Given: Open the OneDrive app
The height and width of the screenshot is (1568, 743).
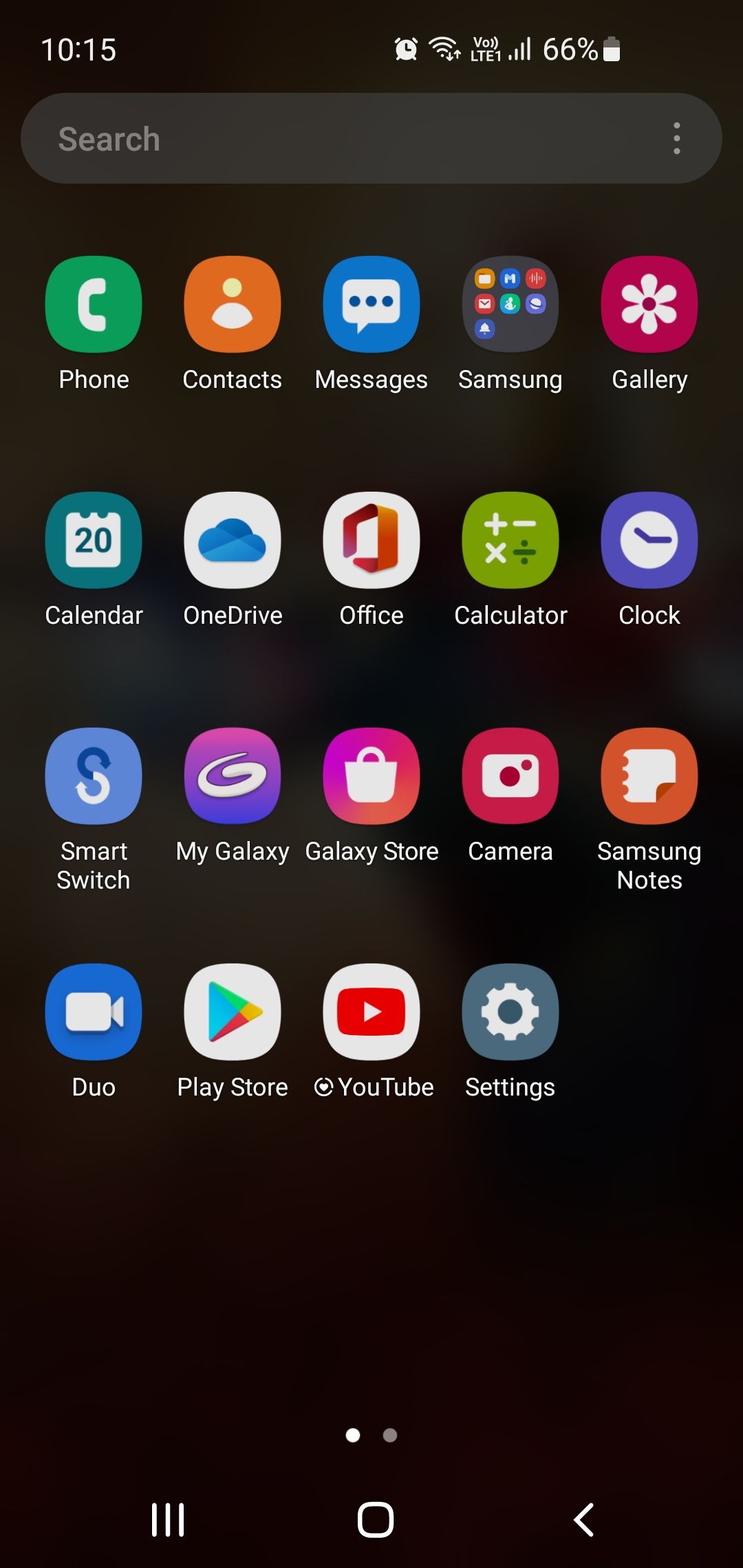Looking at the screenshot, I should 232,540.
